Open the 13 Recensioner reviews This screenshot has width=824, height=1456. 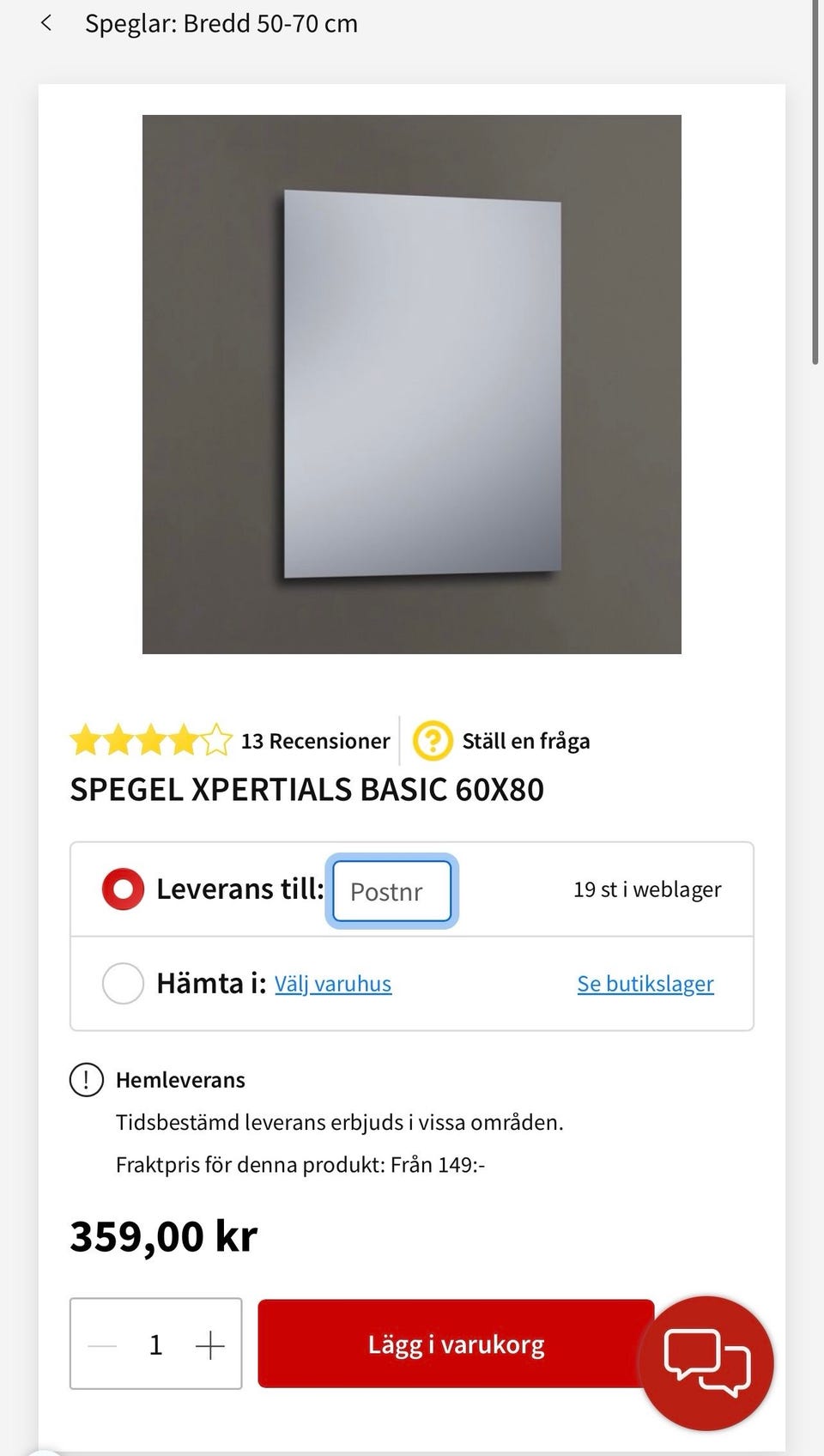315,741
